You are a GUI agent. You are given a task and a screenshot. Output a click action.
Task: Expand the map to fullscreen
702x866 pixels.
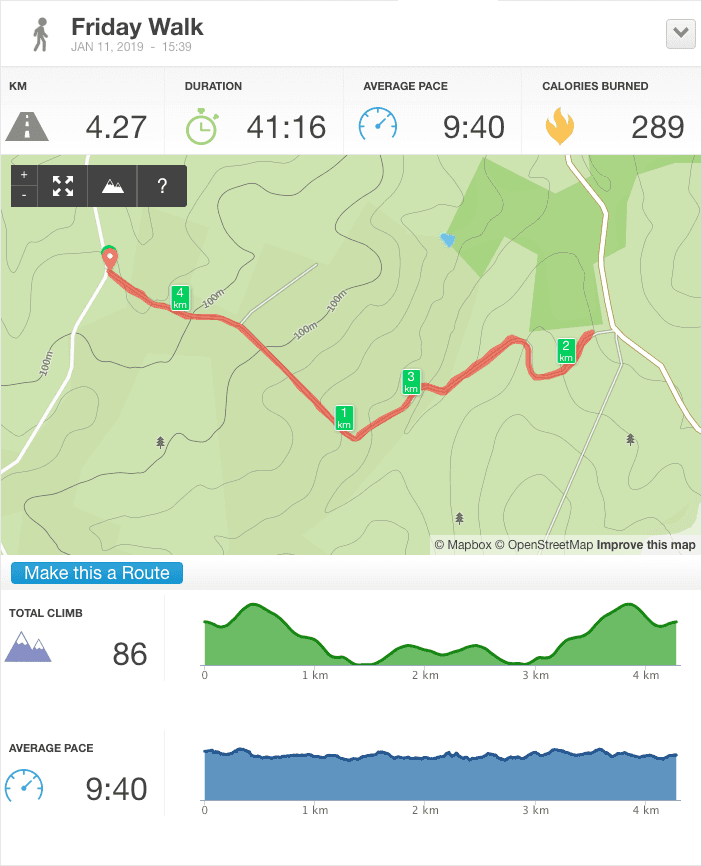pyautogui.click(x=63, y=186)
